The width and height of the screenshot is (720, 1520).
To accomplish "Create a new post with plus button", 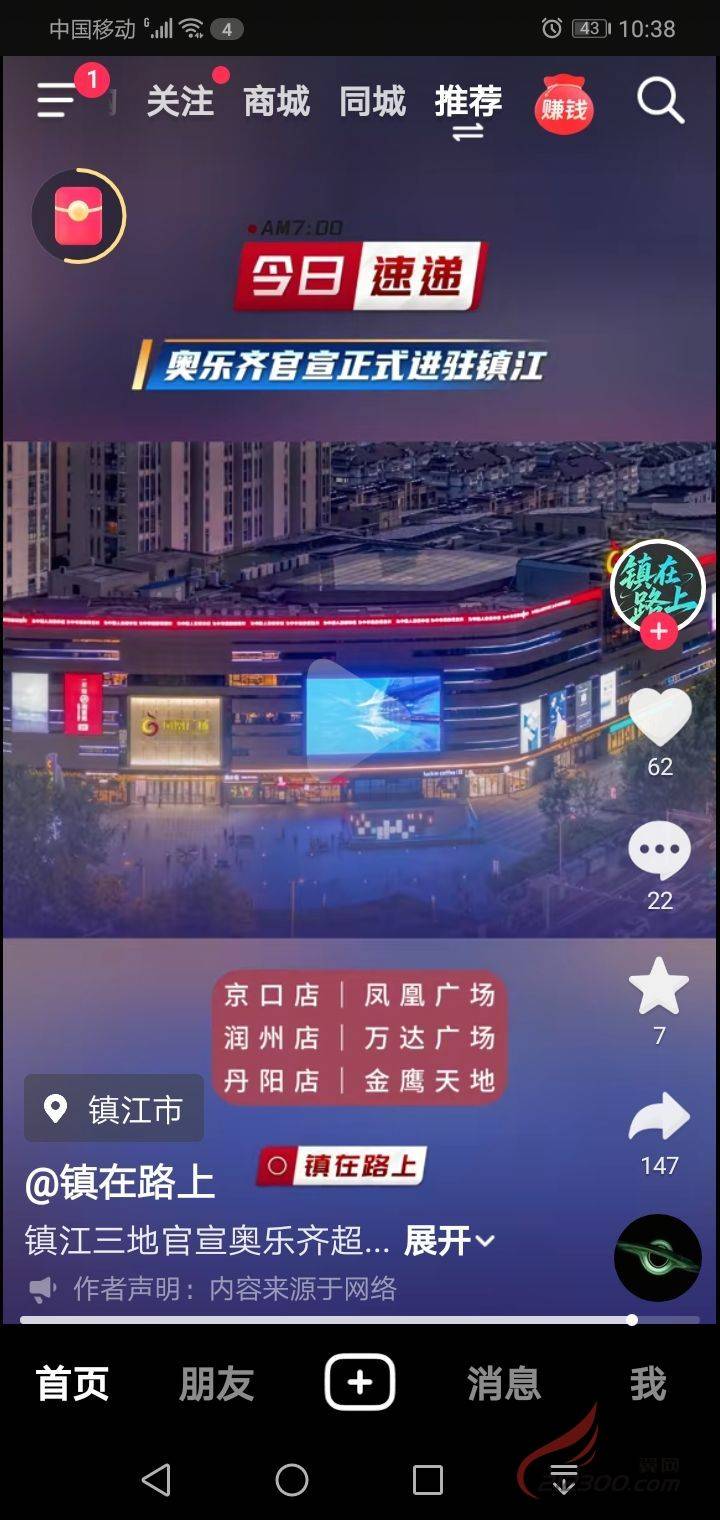I will coord(360,1383).
